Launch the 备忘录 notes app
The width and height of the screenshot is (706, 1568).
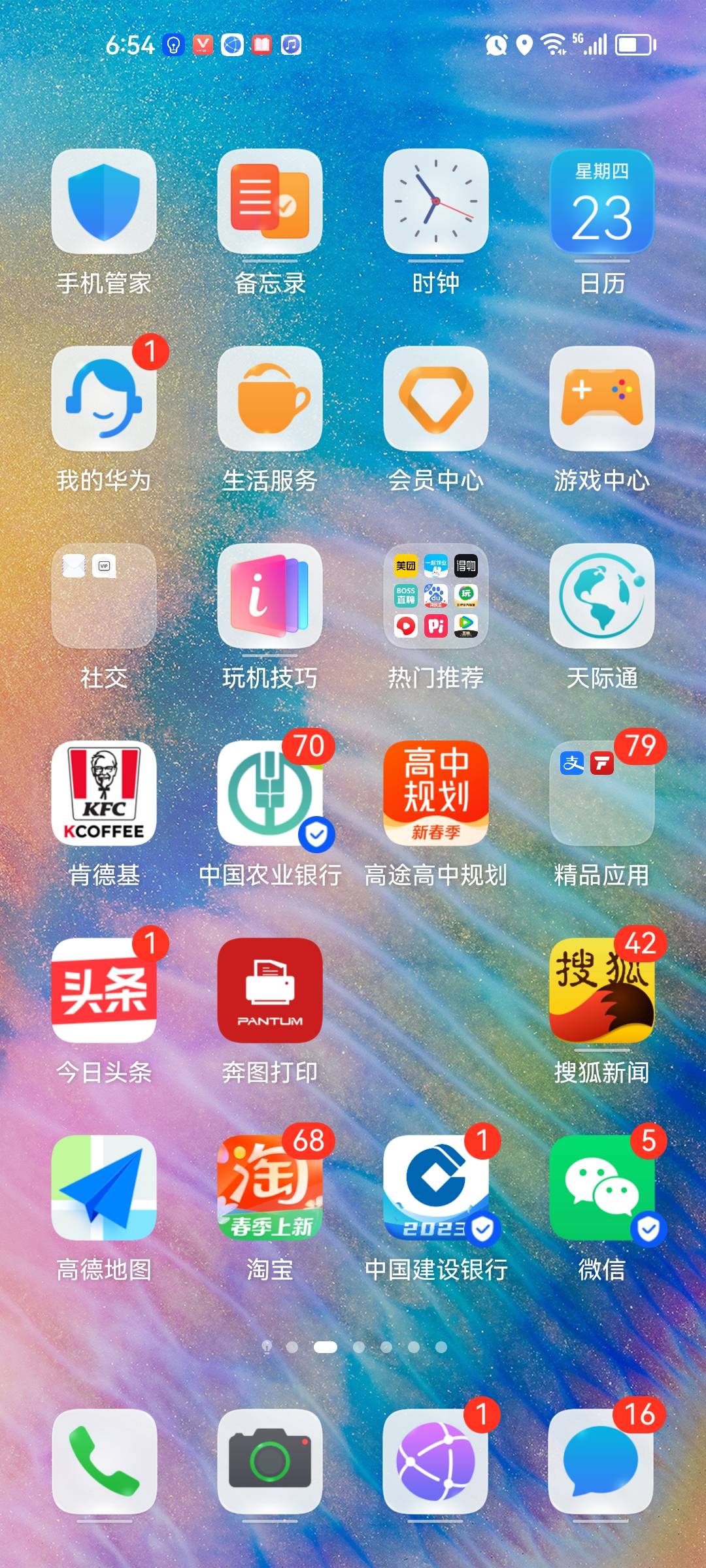(270, 201)
